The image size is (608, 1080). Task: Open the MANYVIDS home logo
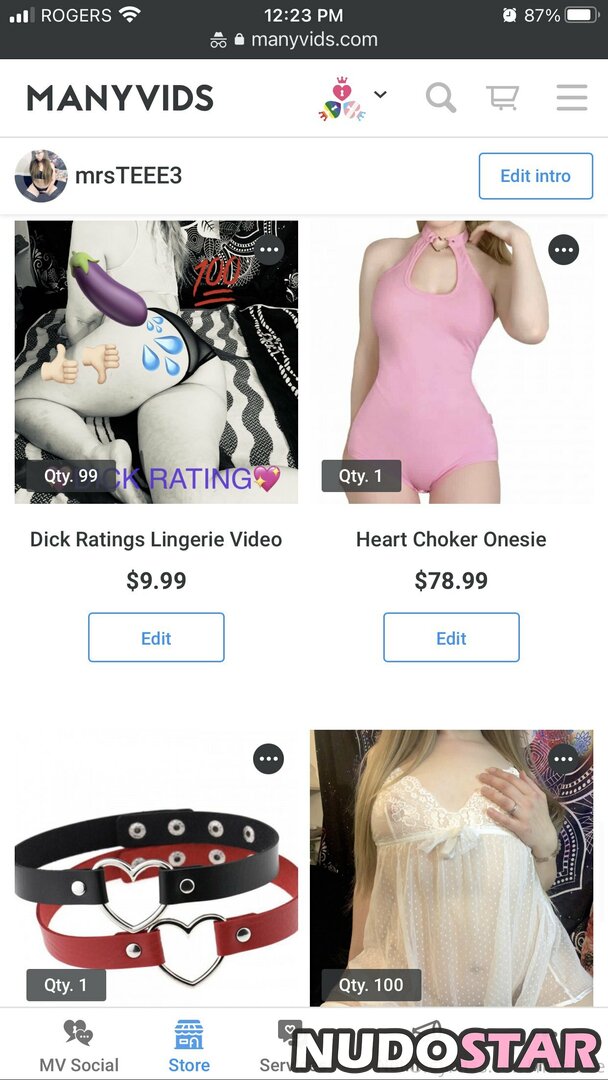click(x=120, y=98)
